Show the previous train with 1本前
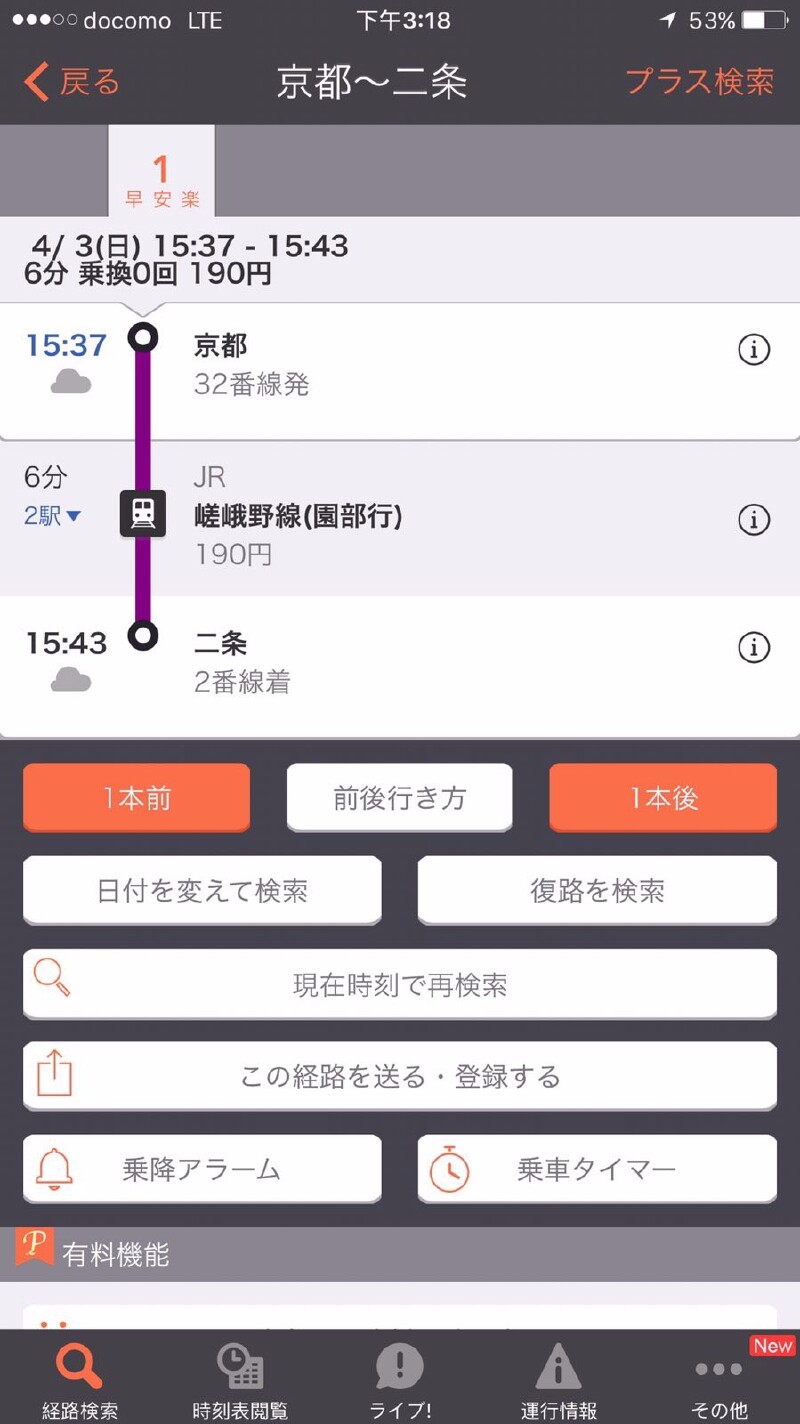This screenshot has width=800, height=1424. click(137, 798)
